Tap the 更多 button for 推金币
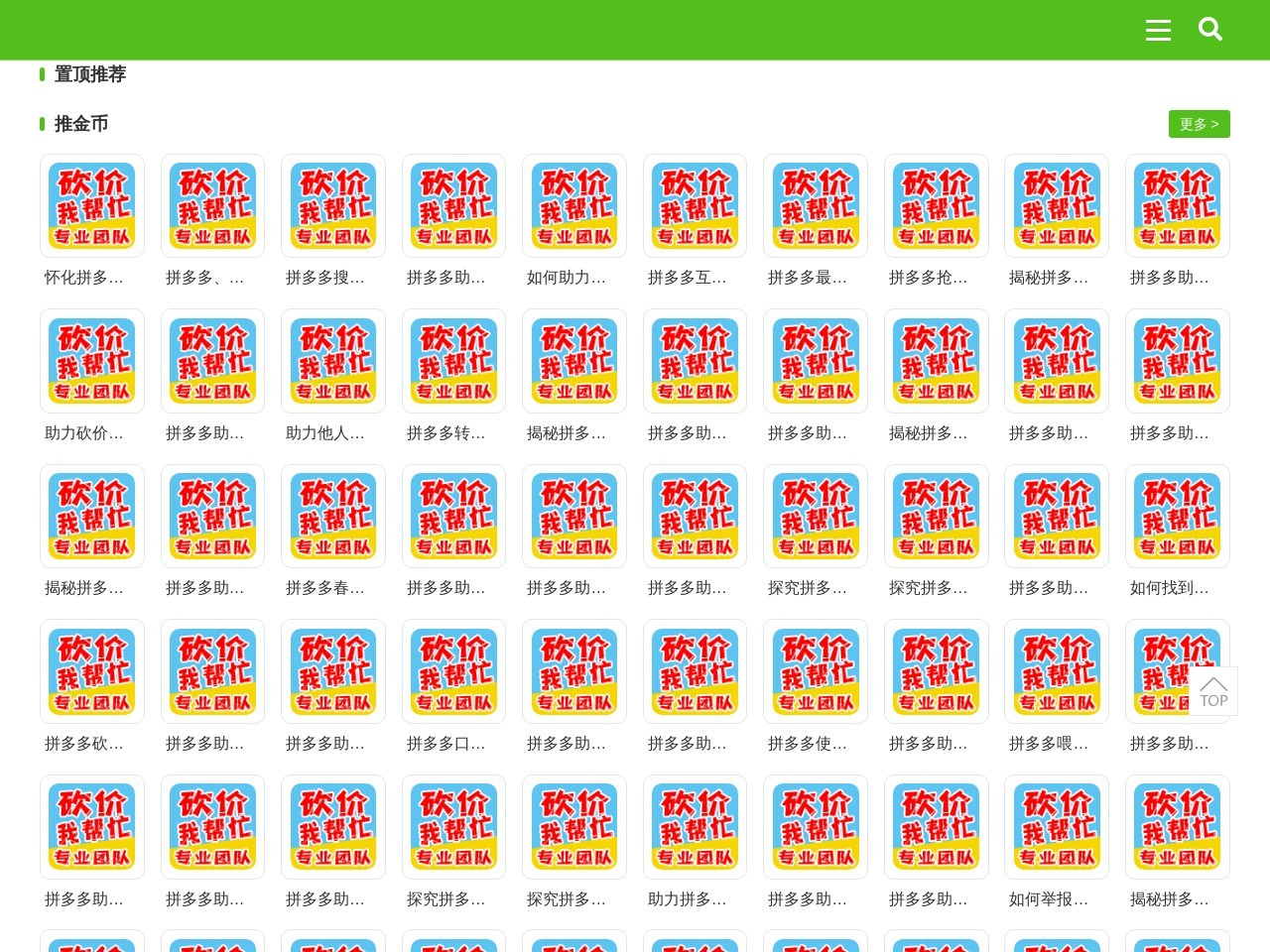1270x952 pixels. 1199,124
